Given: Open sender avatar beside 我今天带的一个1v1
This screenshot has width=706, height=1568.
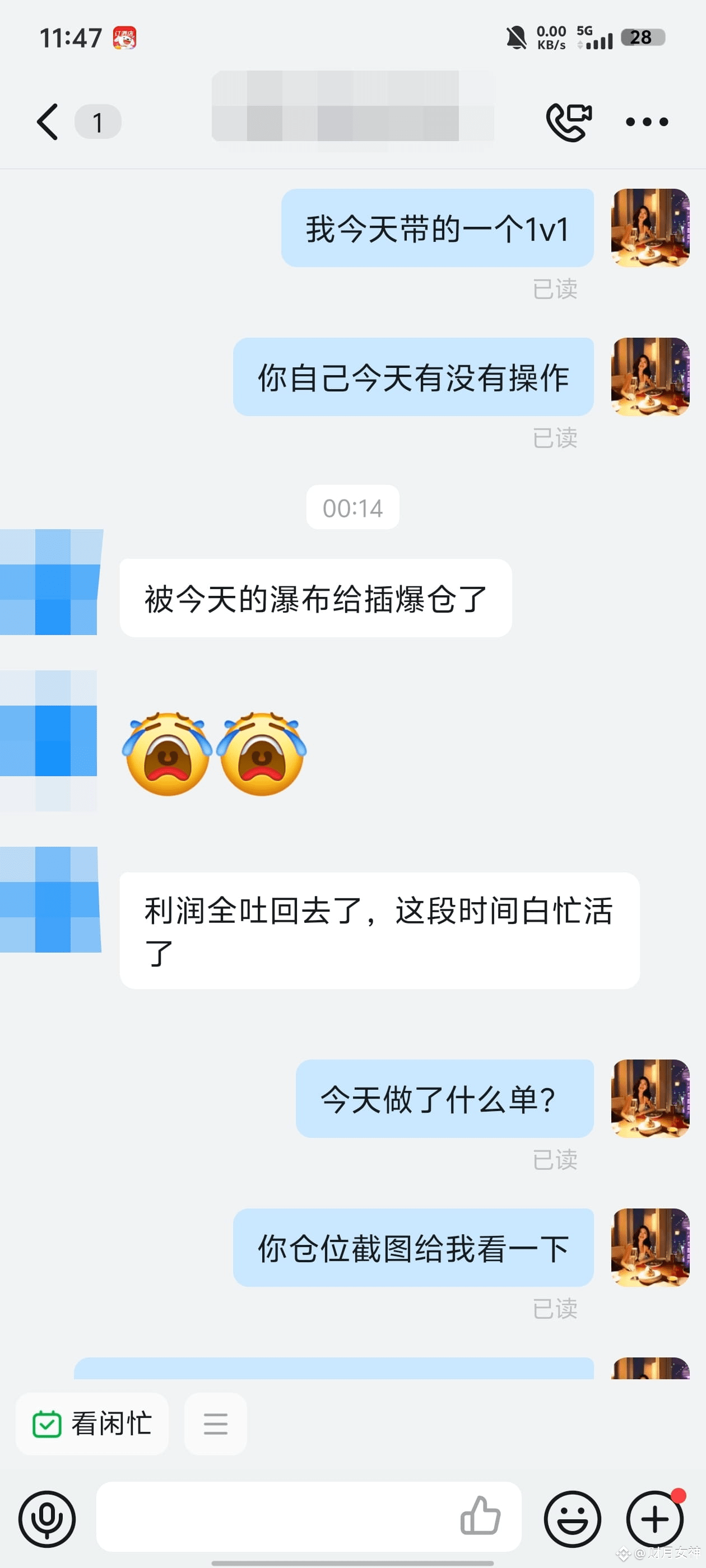Looking at the screenshot, I should tap(651, 228).
